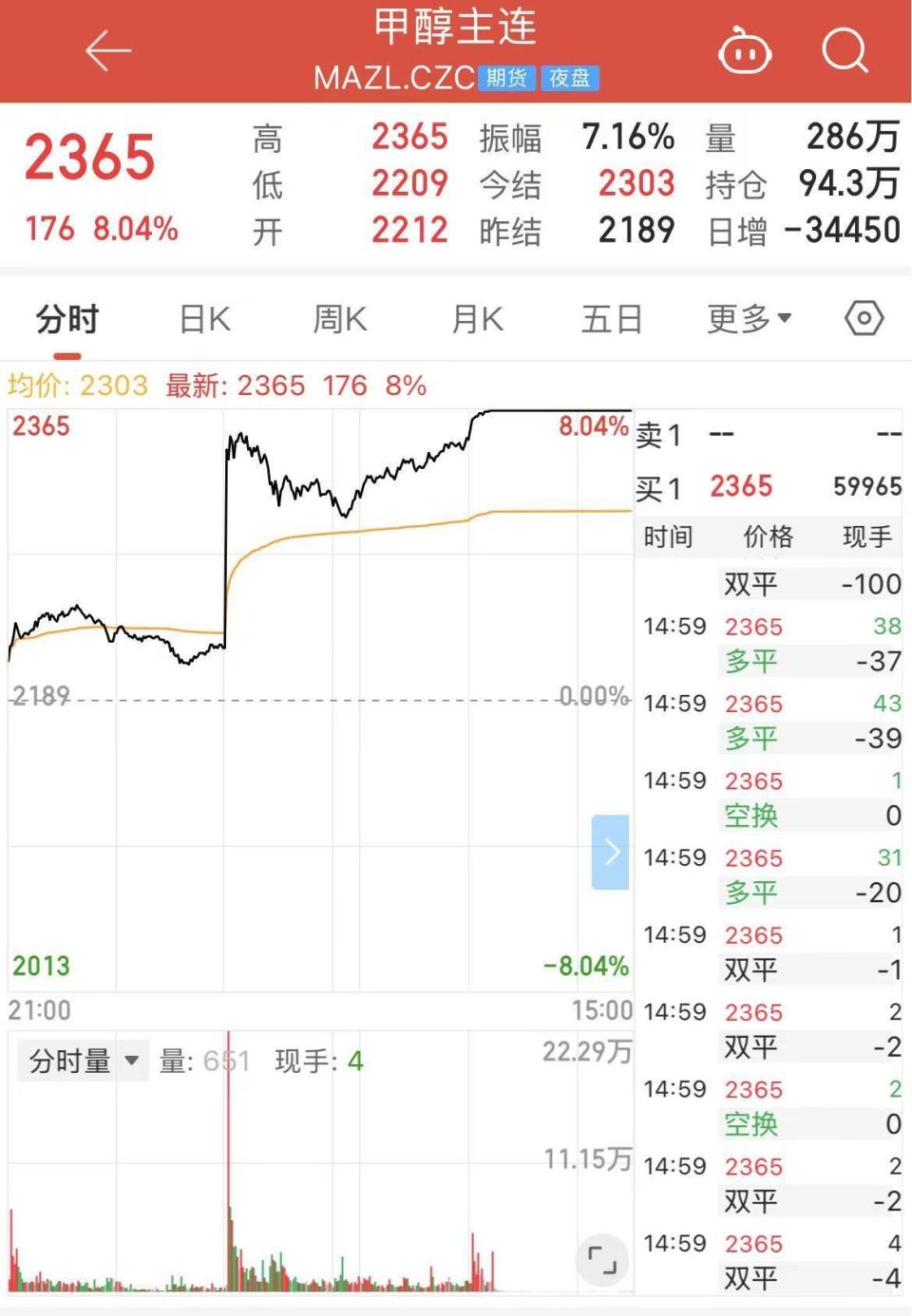Image resolution: width=912 pixels, height=1316 pixels.
Task: Open chart settings via the gear icon
Action: (x=863, y=318)
